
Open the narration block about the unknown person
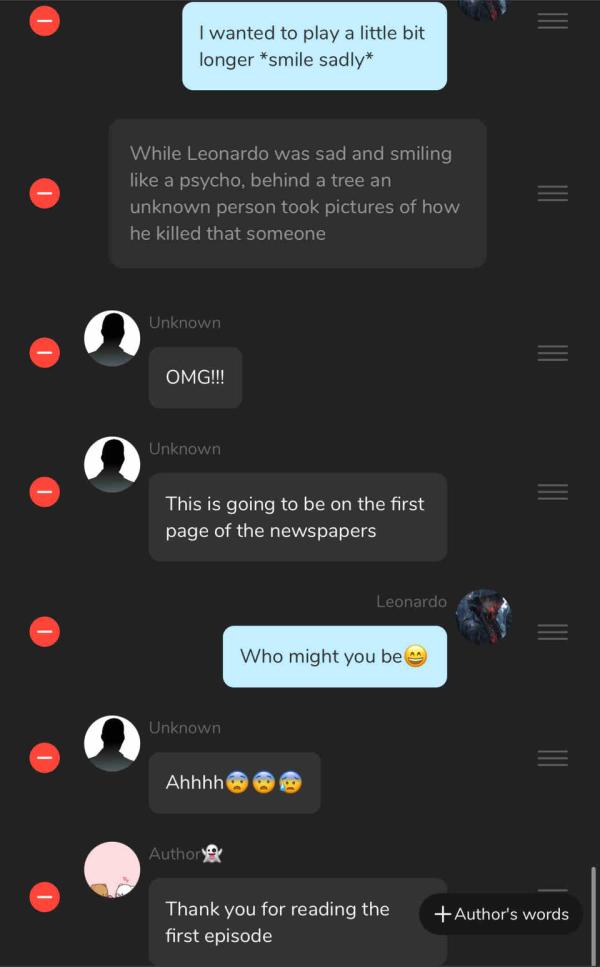click(297, 193)
